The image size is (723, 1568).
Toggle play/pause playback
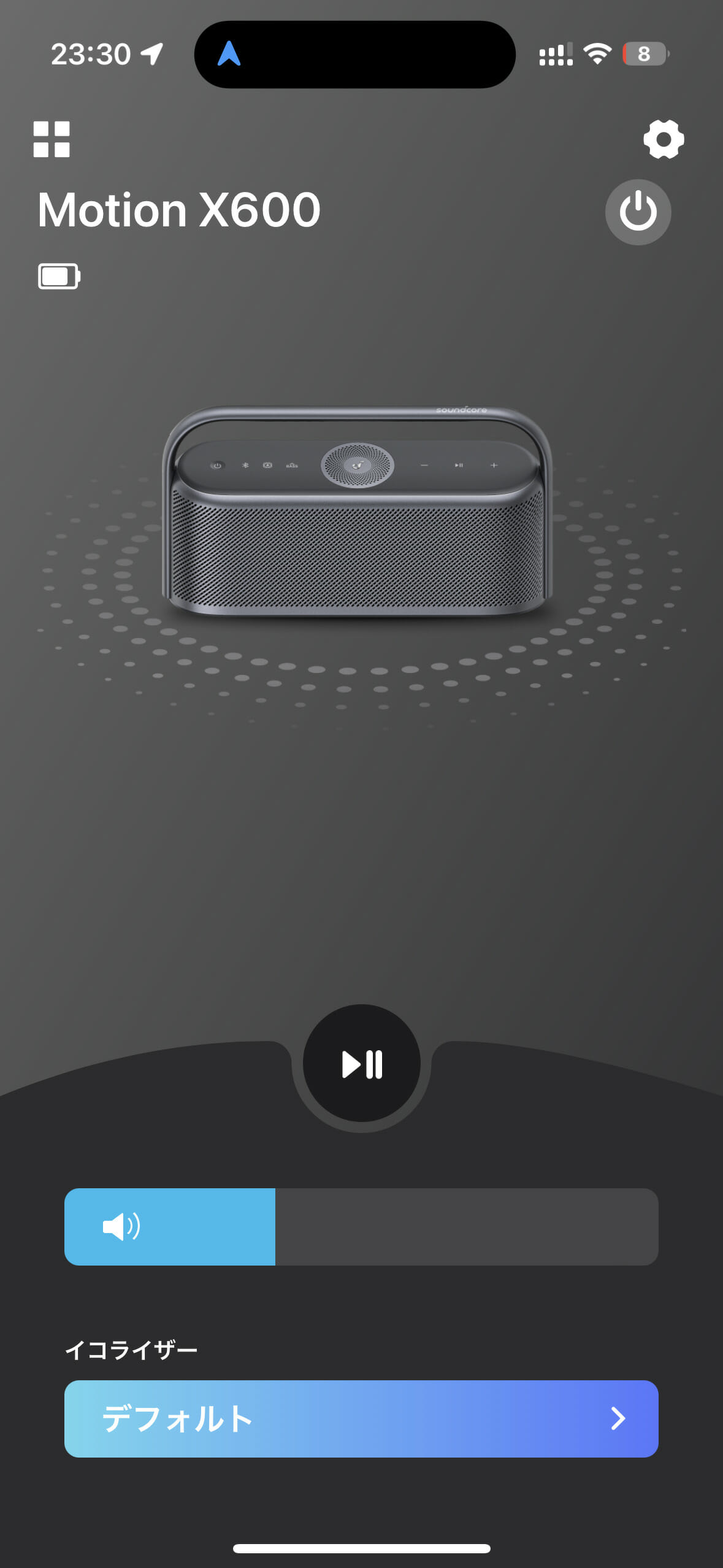coord(362,1064)
